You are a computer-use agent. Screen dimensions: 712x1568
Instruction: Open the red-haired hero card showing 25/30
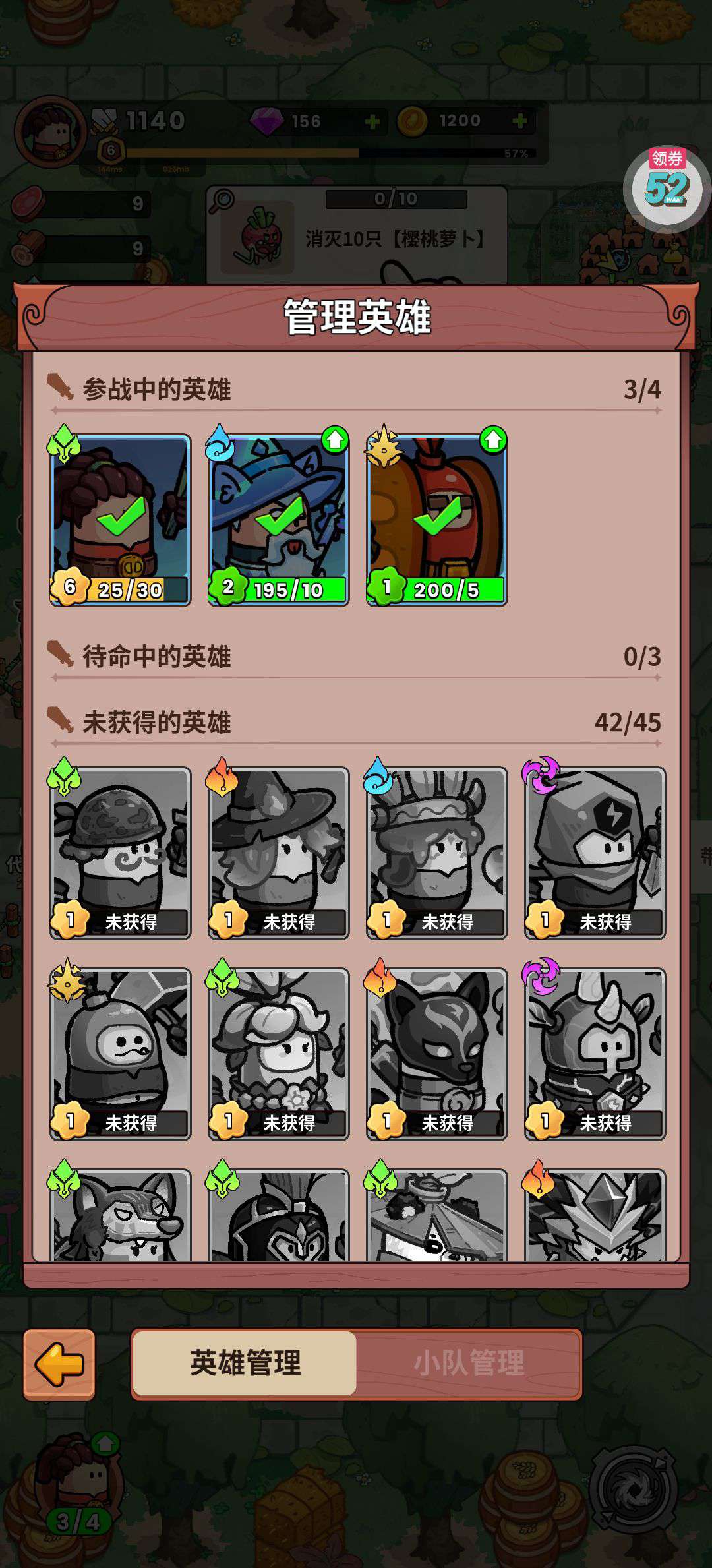point(121,520)
